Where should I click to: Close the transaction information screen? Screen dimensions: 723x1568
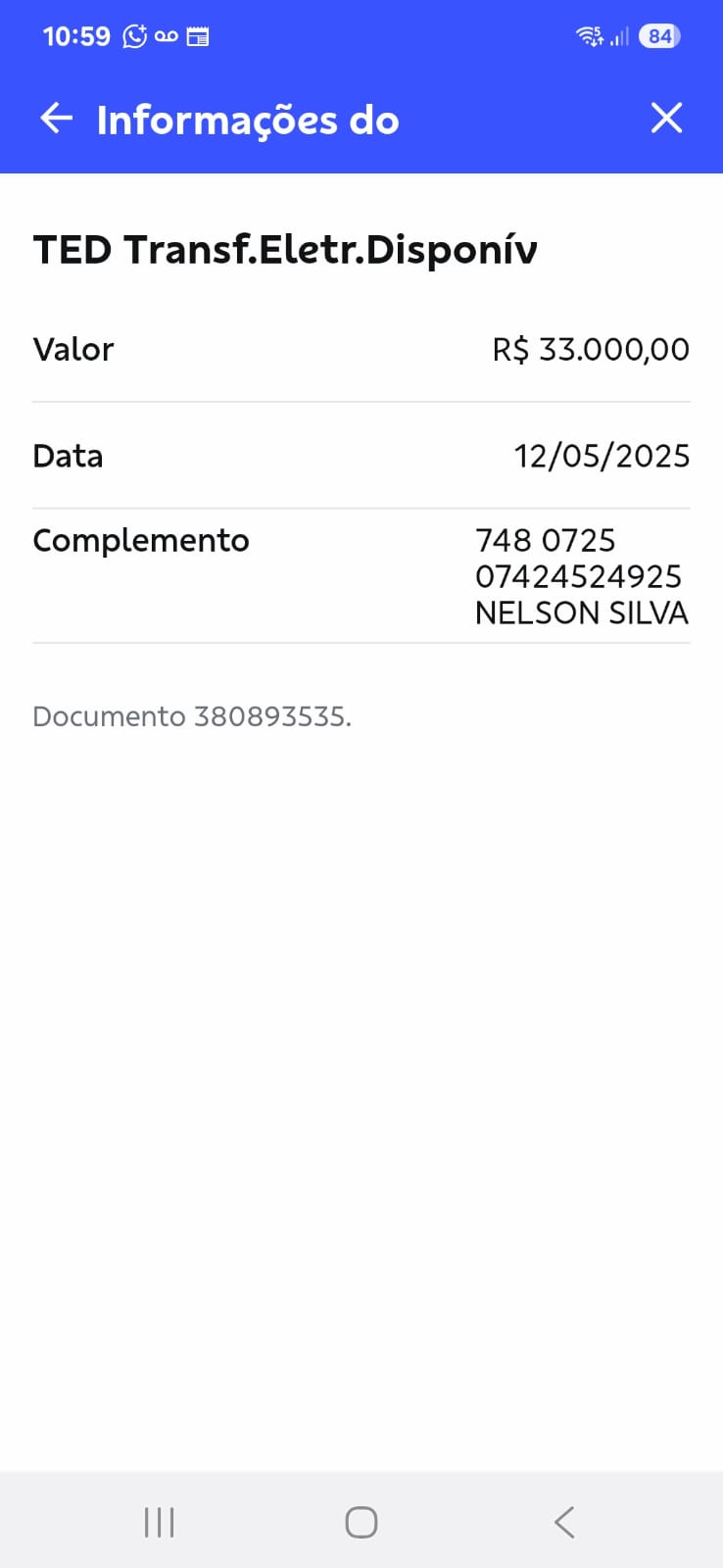point(666,119)
